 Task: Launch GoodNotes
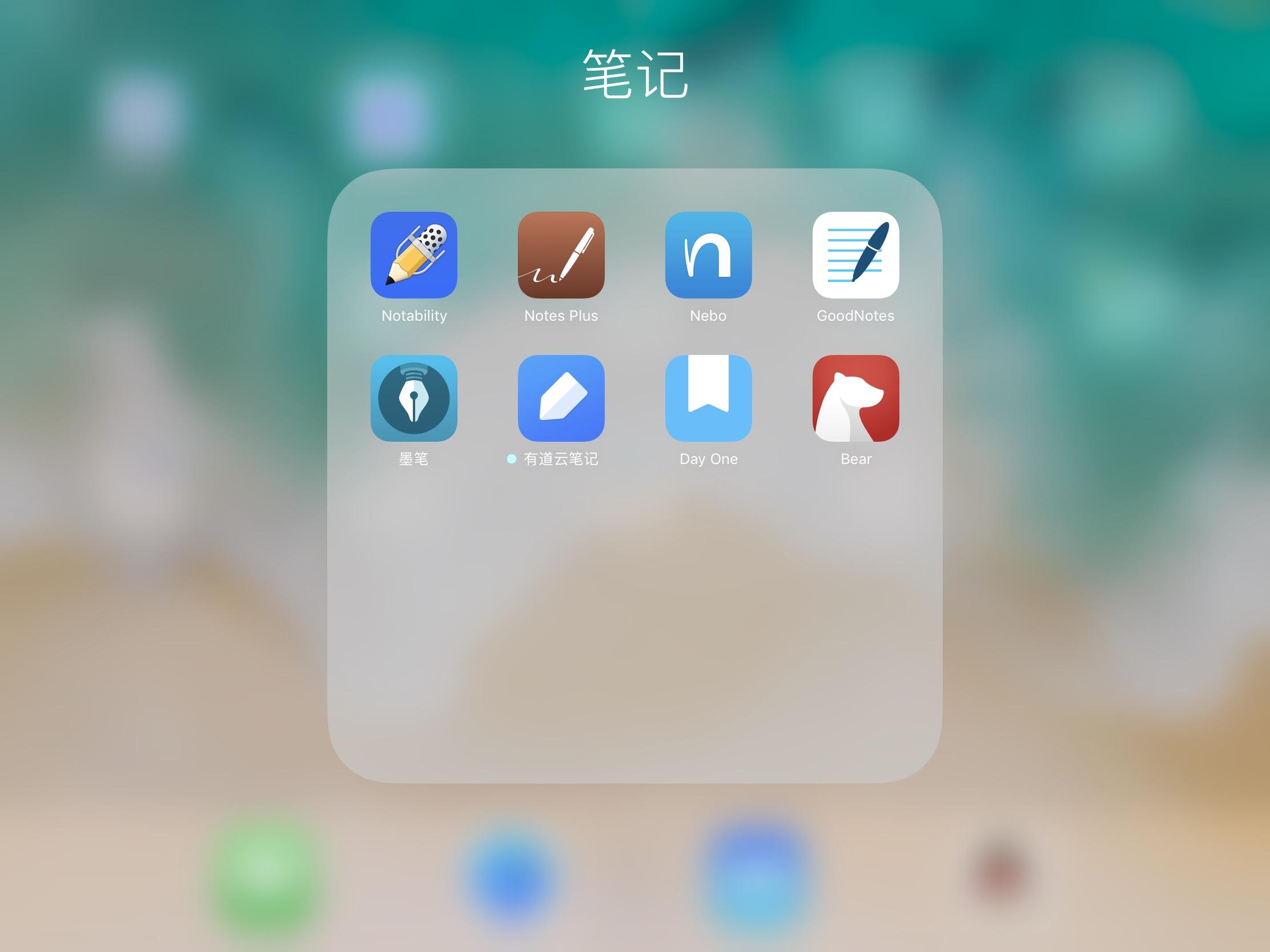click(x=855, y=255)
